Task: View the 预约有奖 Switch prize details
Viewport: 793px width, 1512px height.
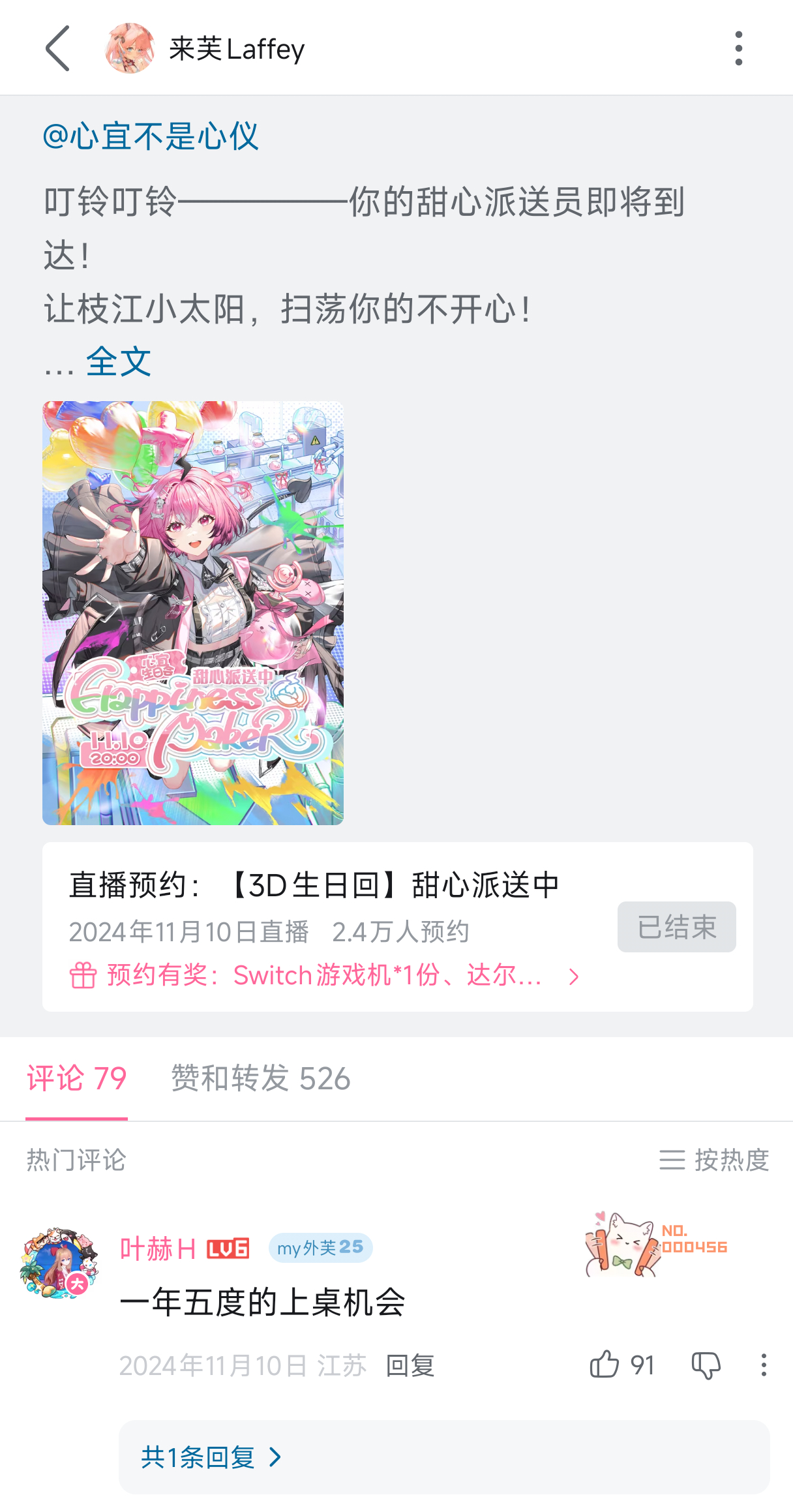Action: coord(325,976)
